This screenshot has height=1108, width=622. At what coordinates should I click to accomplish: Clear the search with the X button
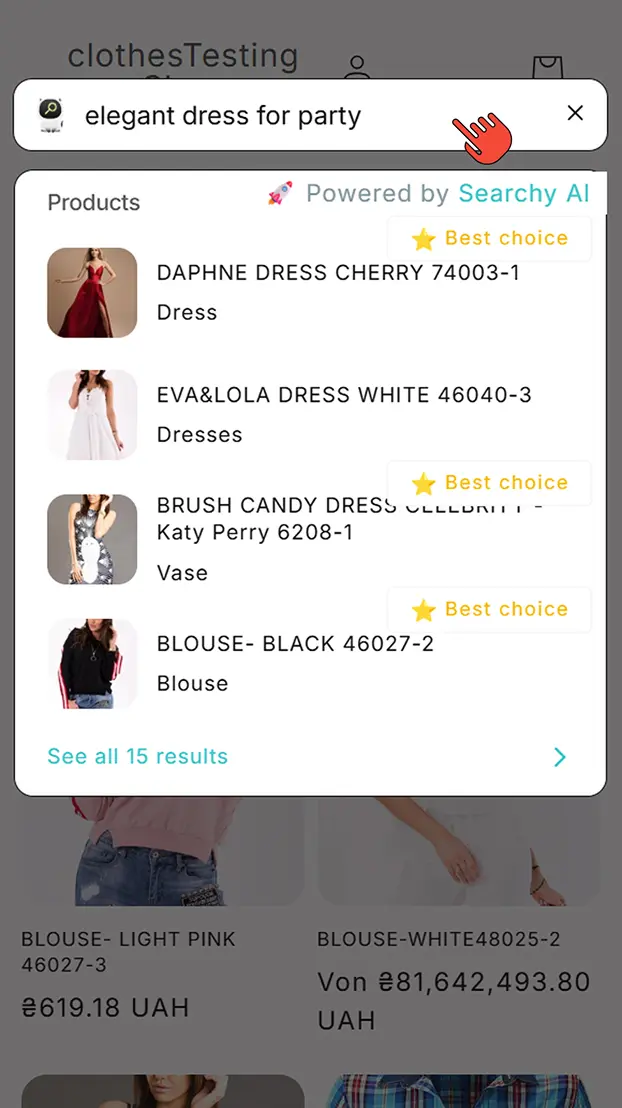[575, 114]
